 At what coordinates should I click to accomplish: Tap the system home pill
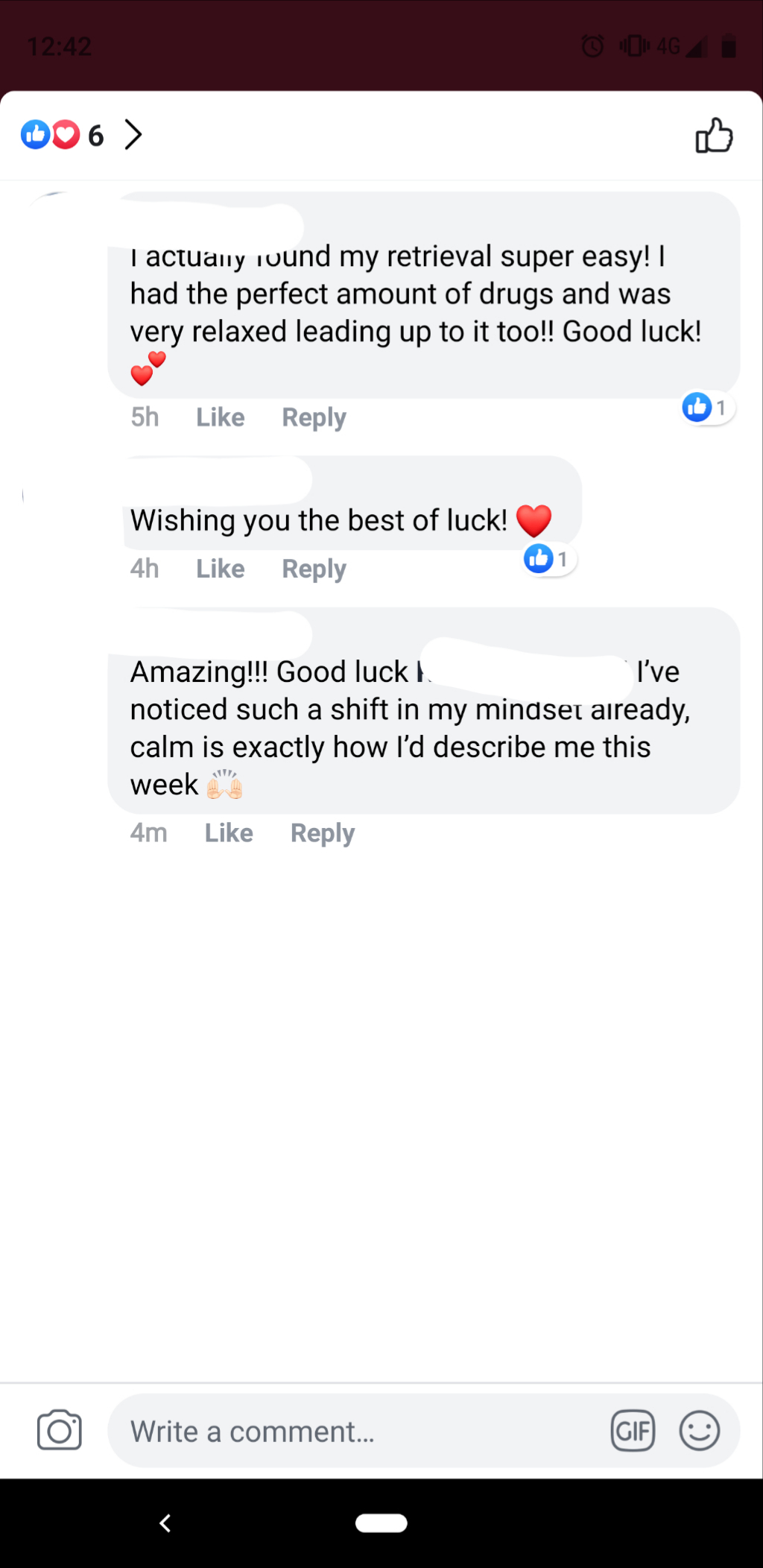tap(381, 1523)
